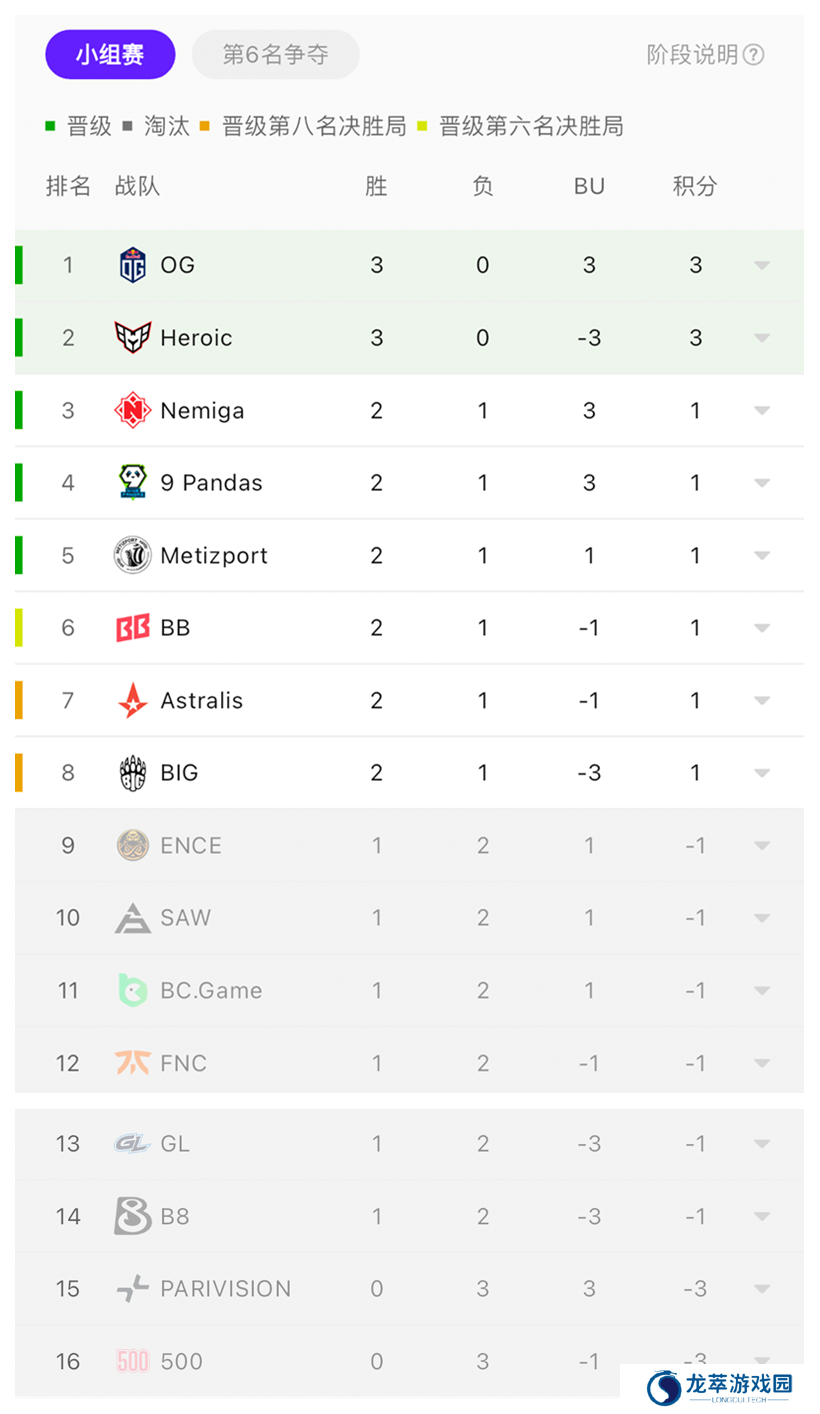This screenshot has height=1414, width=820.
Task: Switch to the 小组赛 tab
Action: pos(110,54)
